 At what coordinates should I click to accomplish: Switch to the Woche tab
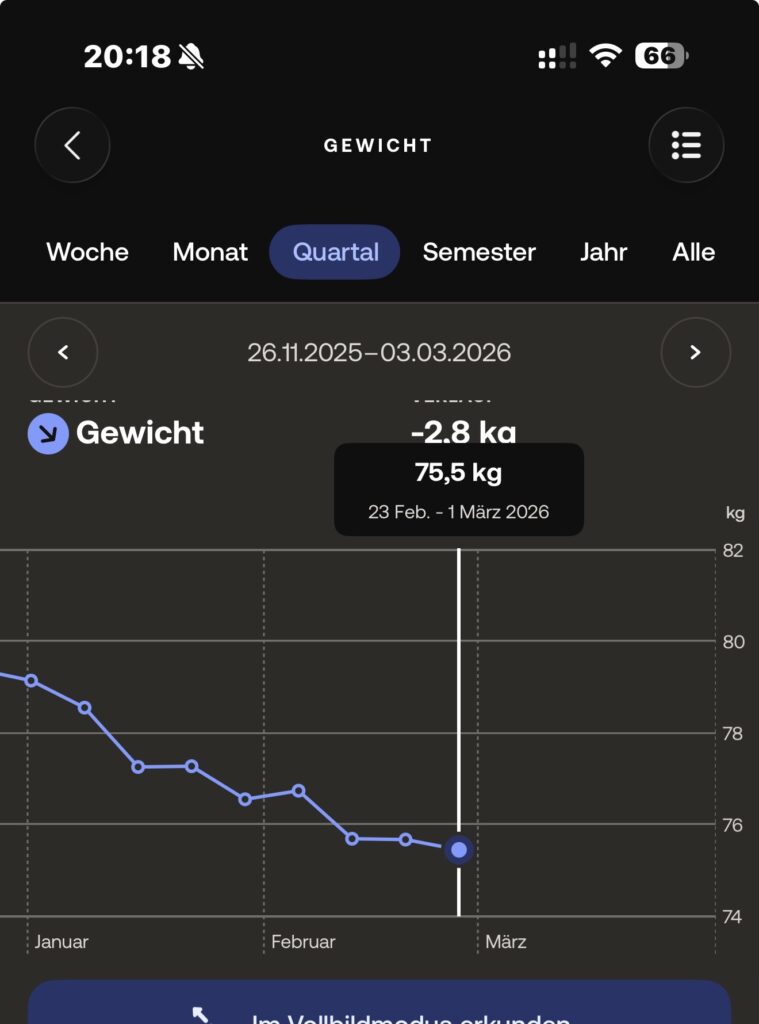[x=88, y=252]
